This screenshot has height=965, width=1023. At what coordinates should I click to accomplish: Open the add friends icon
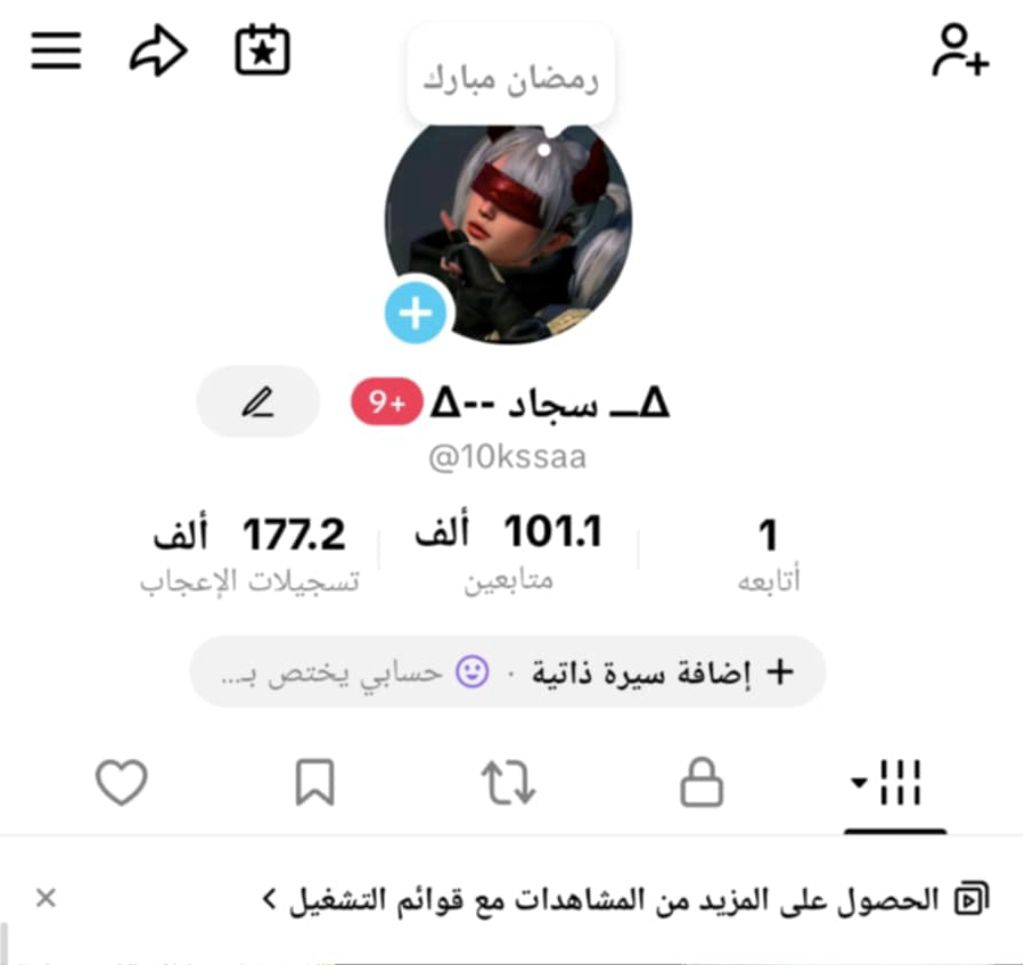(959, 50)
